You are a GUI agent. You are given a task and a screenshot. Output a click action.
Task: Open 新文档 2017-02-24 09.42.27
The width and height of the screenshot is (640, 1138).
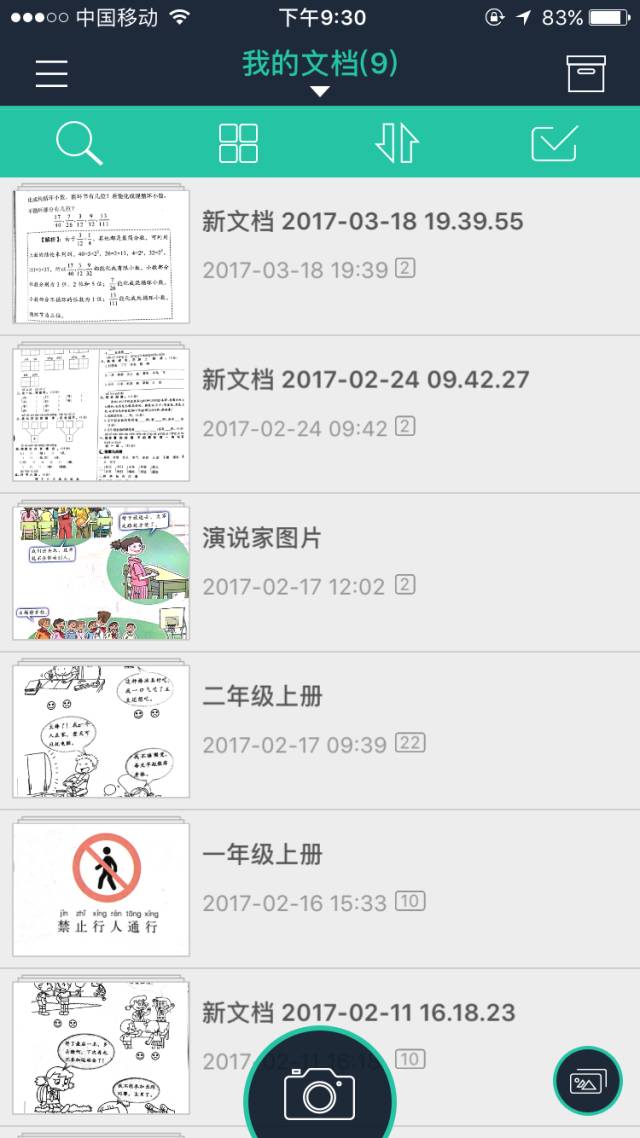point(320,414)
